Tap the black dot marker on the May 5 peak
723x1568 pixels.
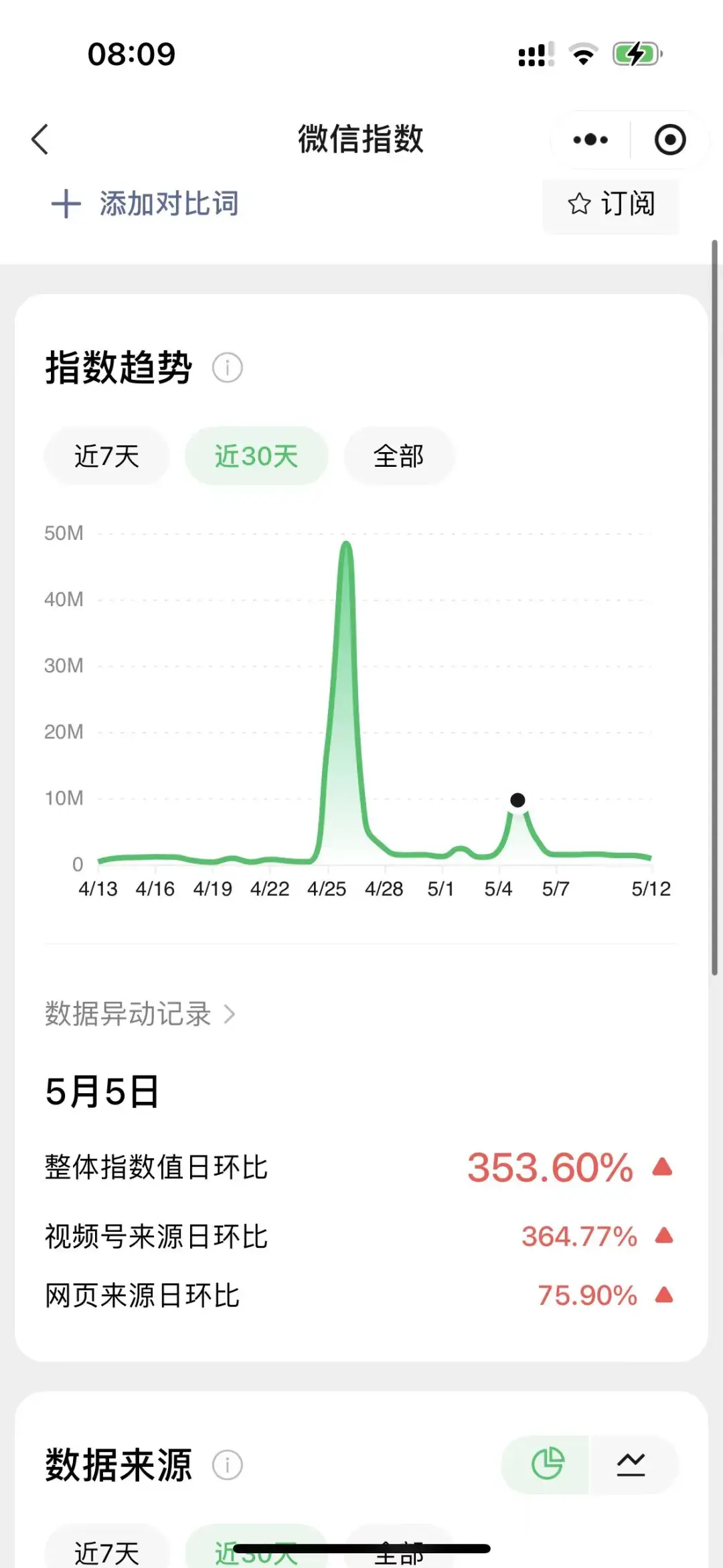pyautogui.click(x=518, y=799)
